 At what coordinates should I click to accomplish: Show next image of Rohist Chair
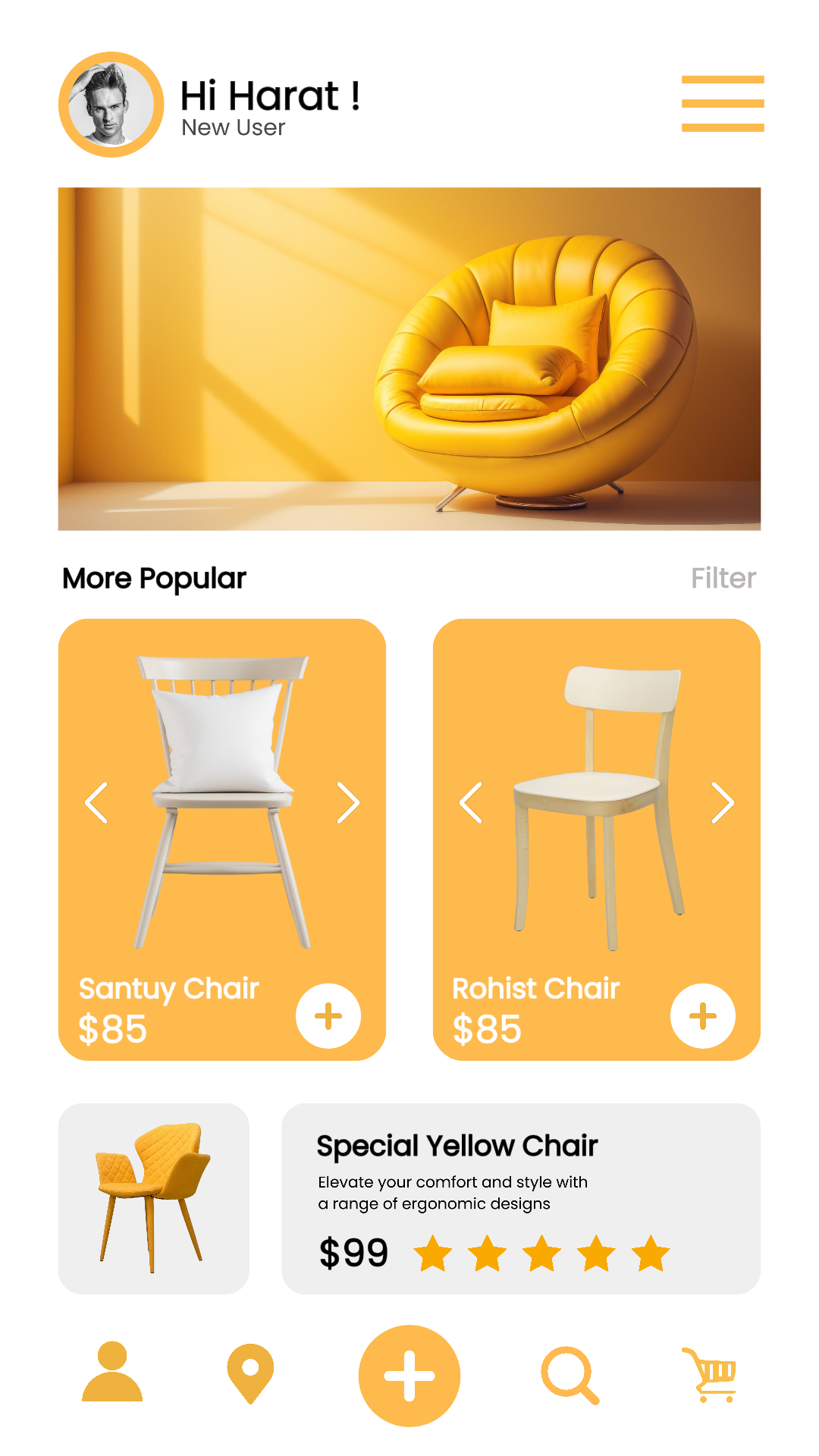[x=723, y=802]
